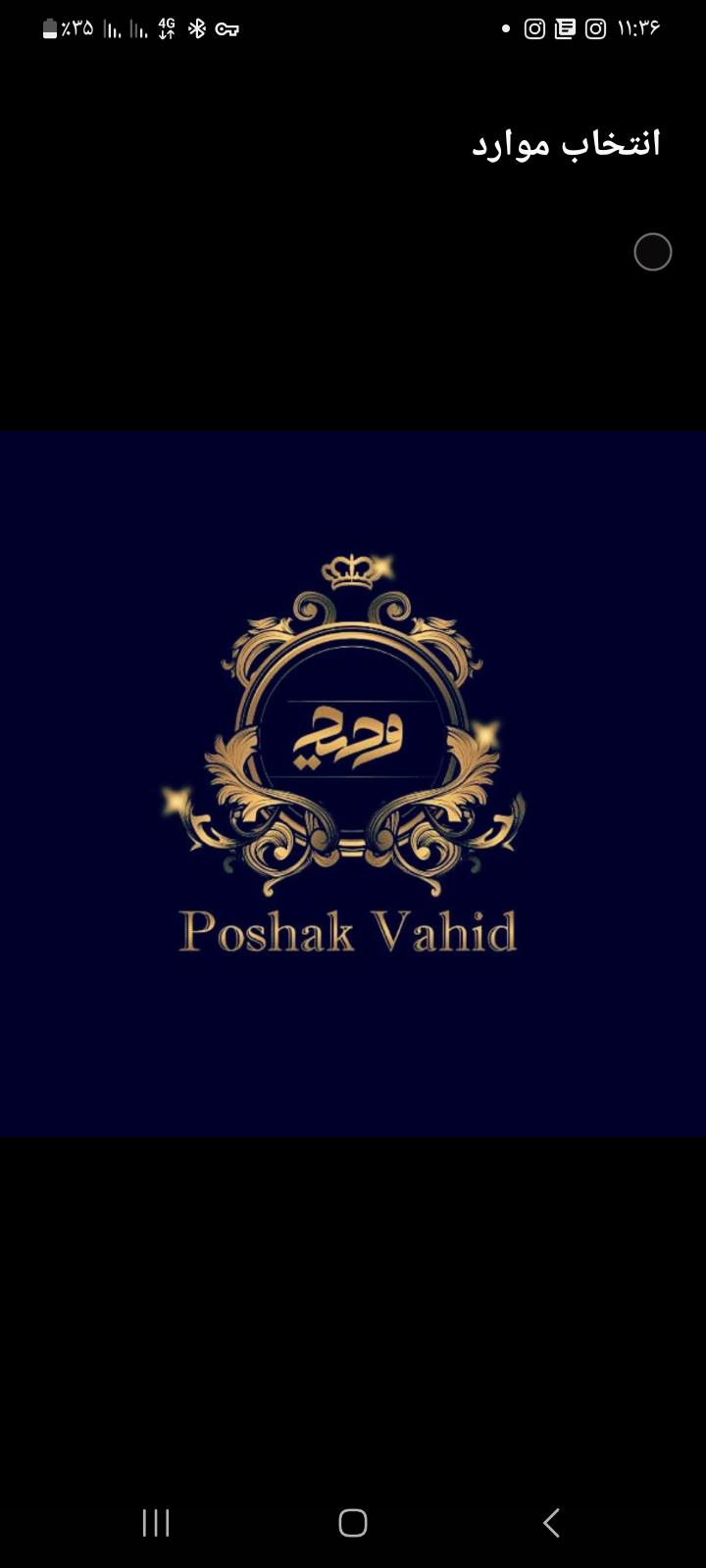
Task: Go back using the navigation bar
Action: coord(551,1522)
